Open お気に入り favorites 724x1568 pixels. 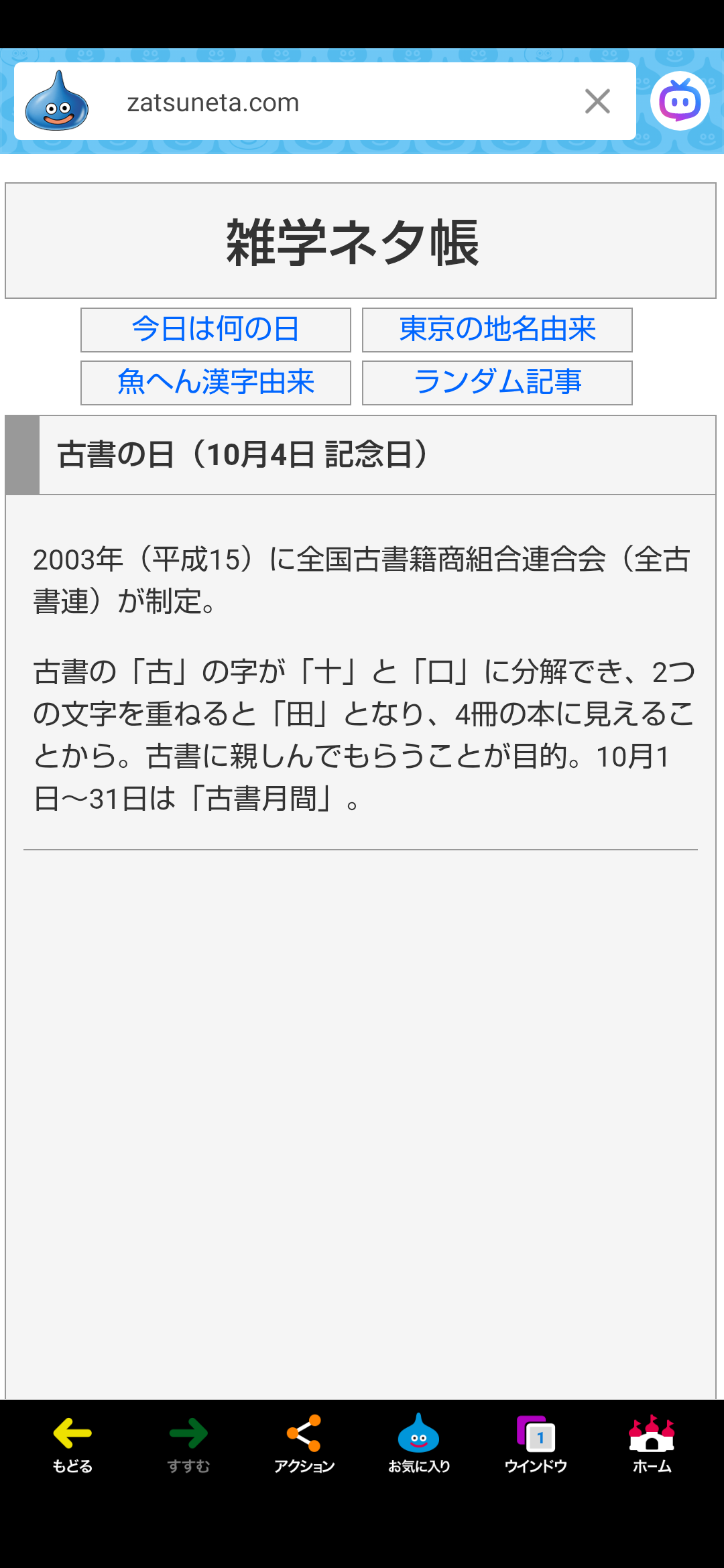click(419, 1444)
